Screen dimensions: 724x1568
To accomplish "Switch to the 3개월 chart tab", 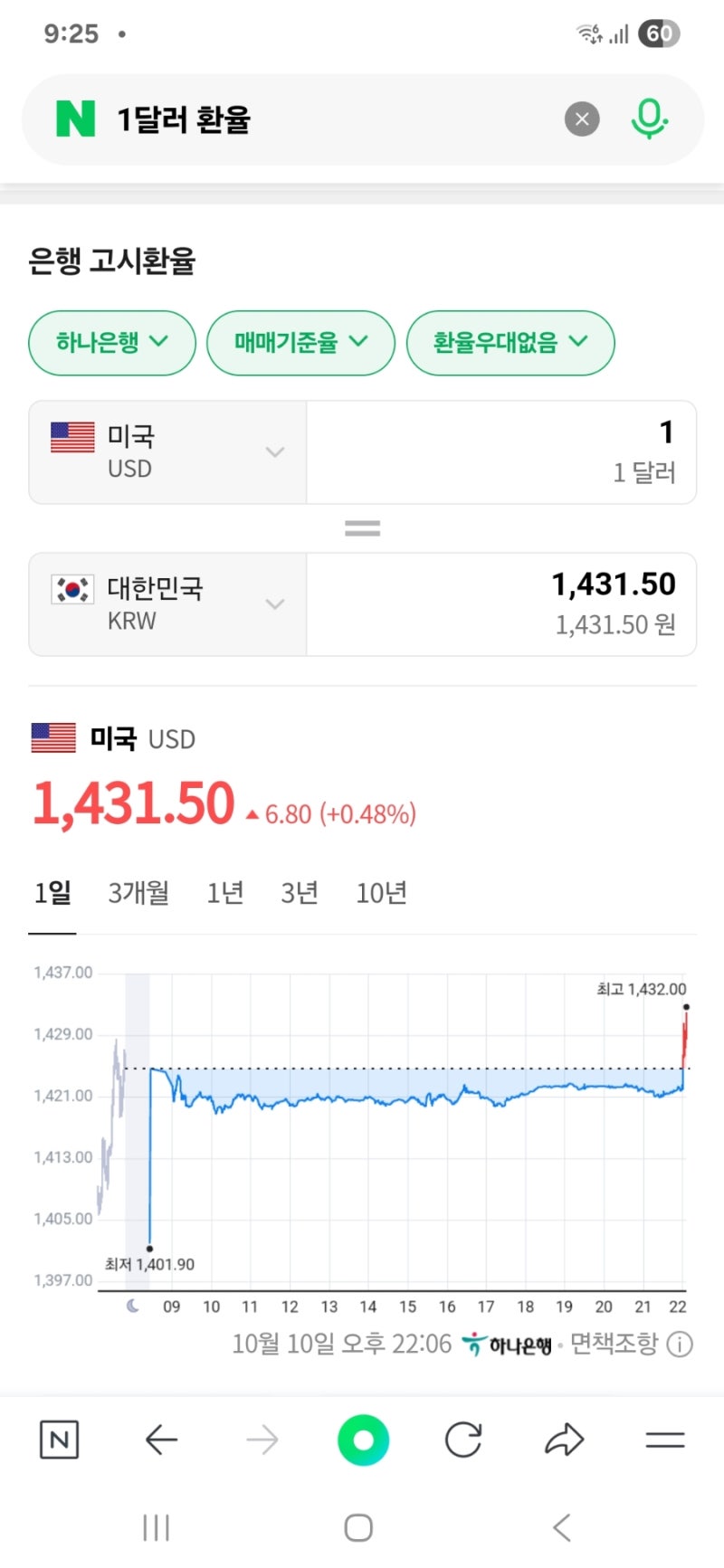I will click(x=138, y=893).
